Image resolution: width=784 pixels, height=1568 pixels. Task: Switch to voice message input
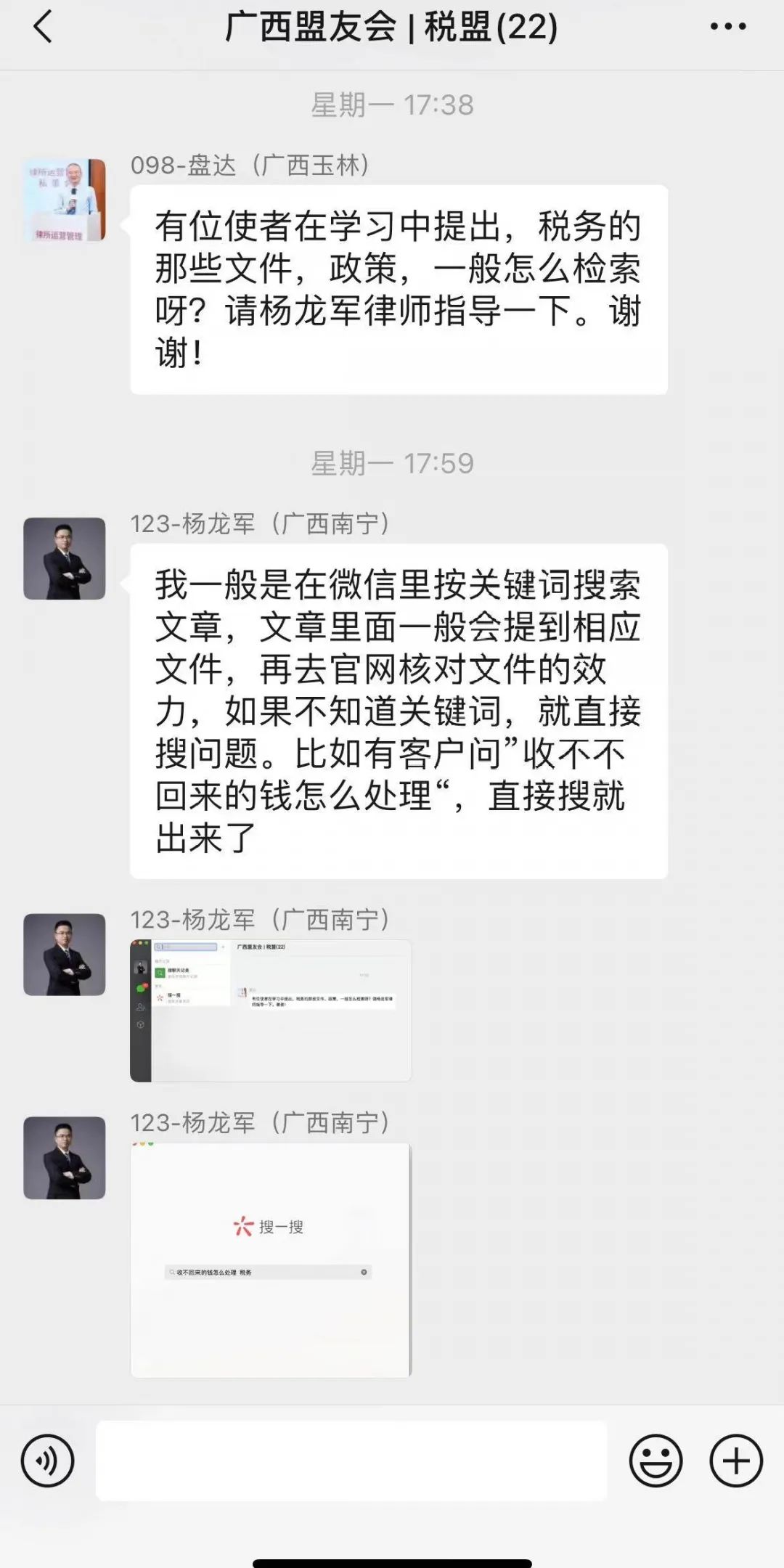click(48, 1461)
